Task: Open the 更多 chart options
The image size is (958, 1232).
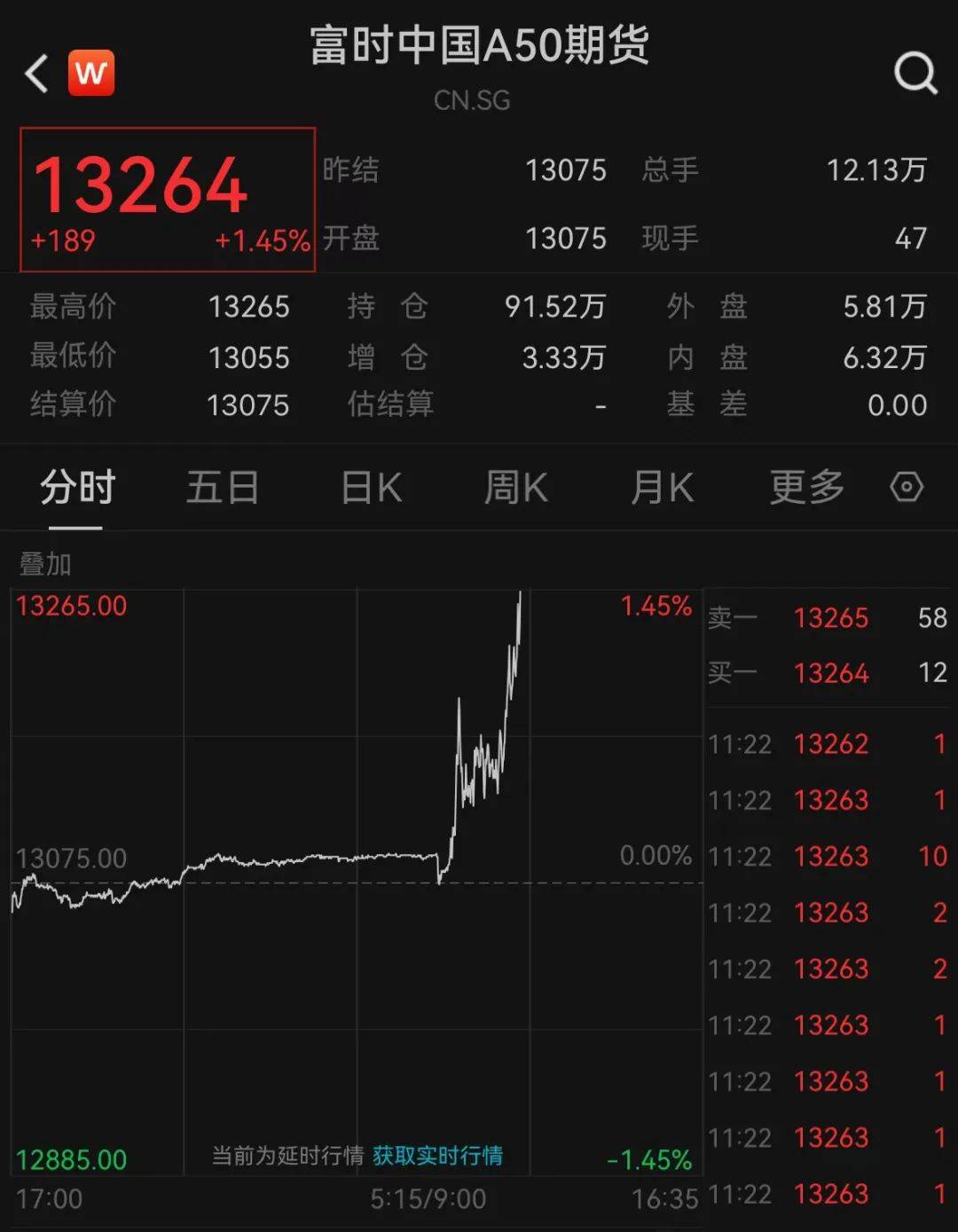Action: tap(806, 488)
